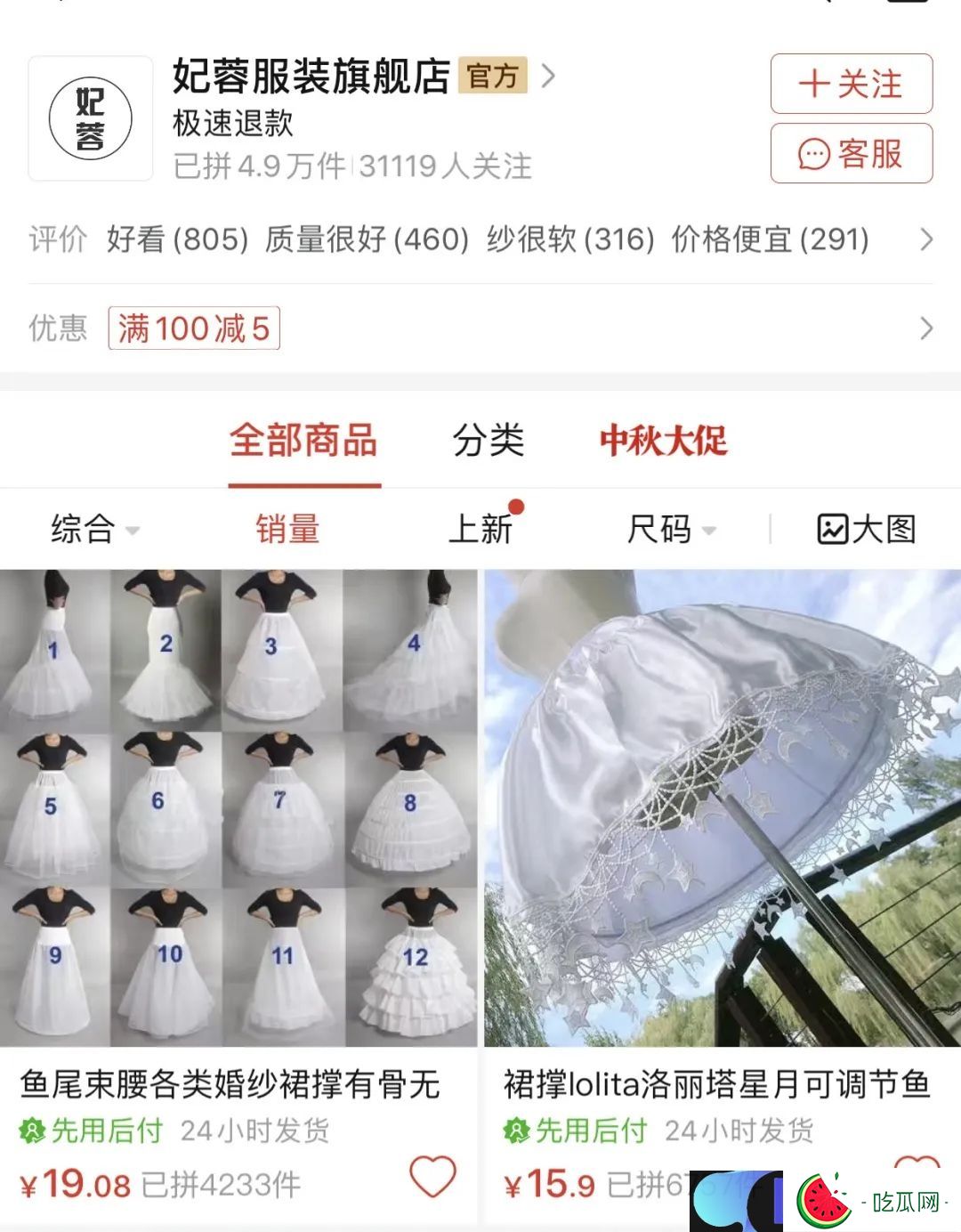Follow the store with 关注 button
Image resolution: width=961 pixels, height=1232 pixels.
pyautogui.click(x=851, y=84)
